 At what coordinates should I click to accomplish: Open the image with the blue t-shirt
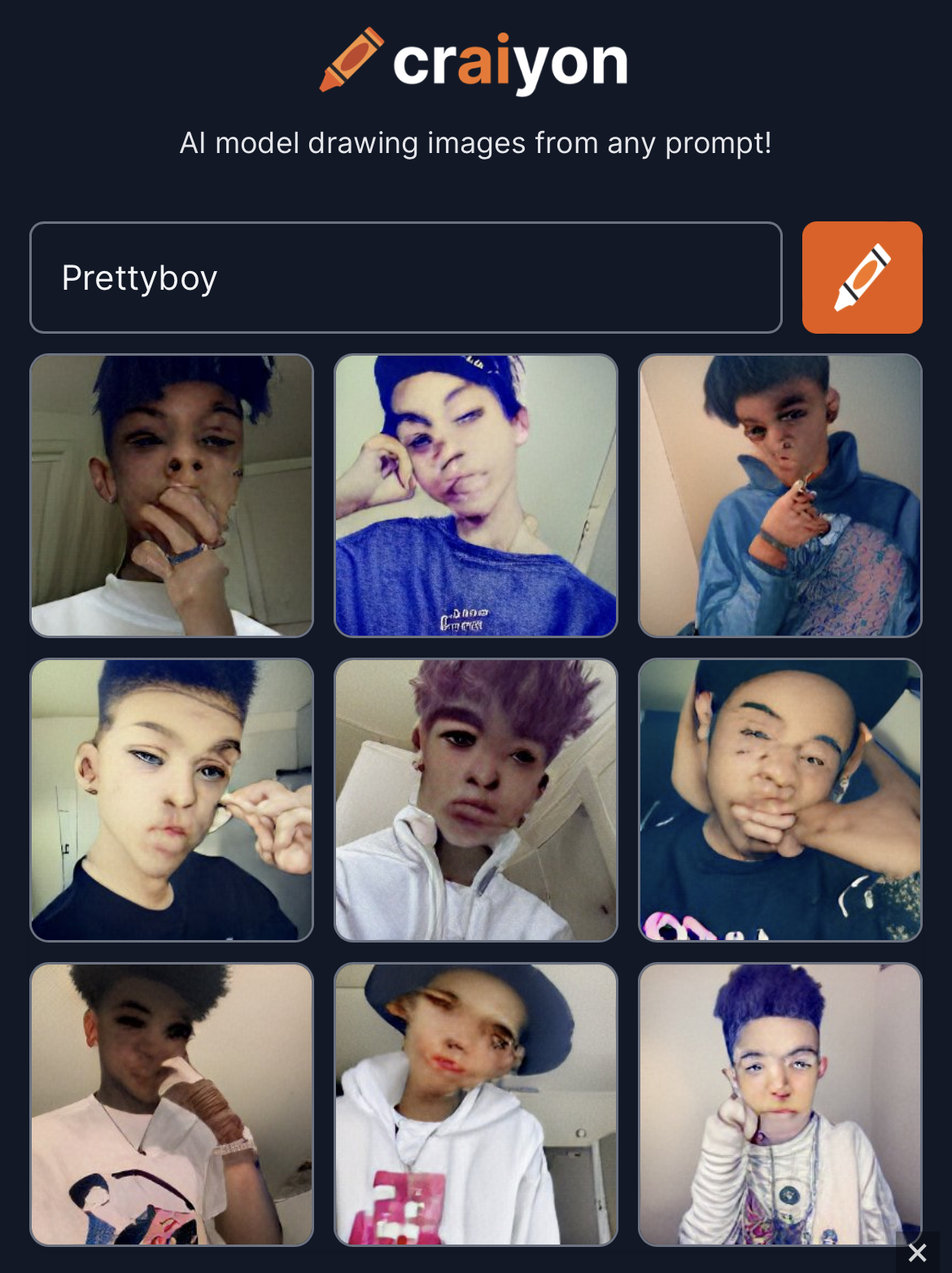(476, 496)
